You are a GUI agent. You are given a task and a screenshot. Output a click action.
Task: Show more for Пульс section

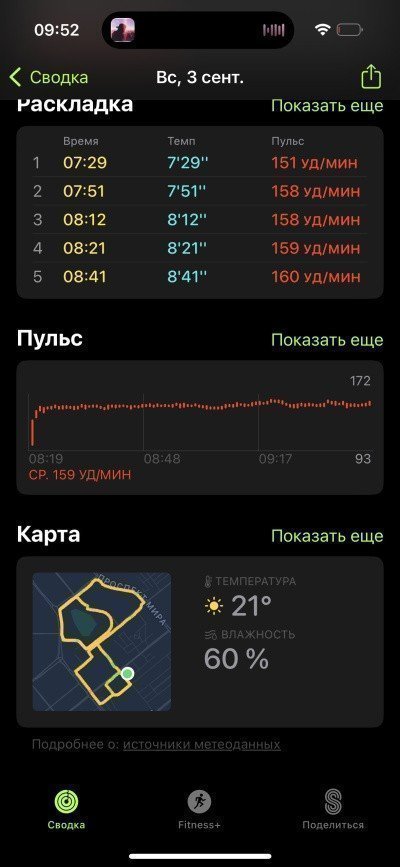coord(327,340)
